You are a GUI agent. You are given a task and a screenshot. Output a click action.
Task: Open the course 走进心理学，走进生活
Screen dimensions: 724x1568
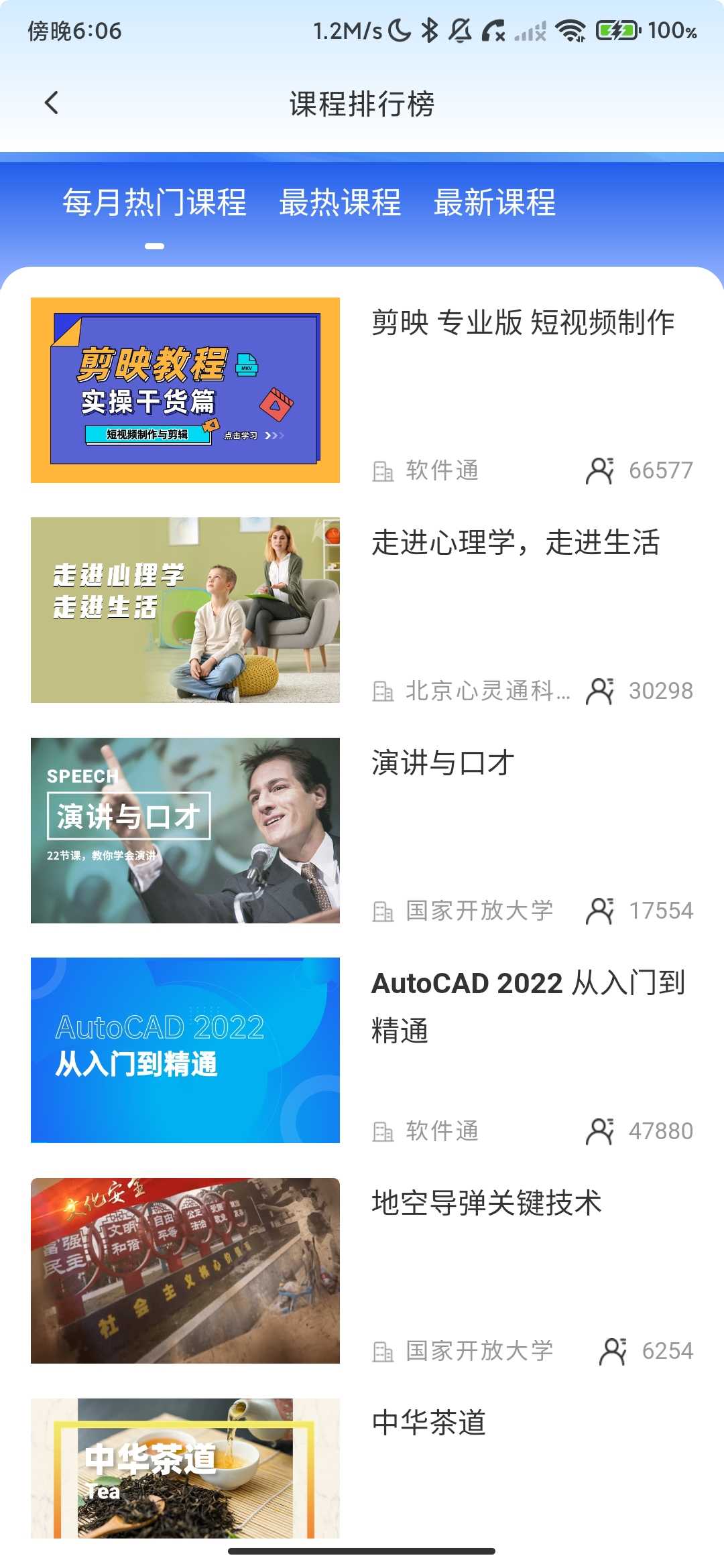pyautogui.click(x=362, y=610)
